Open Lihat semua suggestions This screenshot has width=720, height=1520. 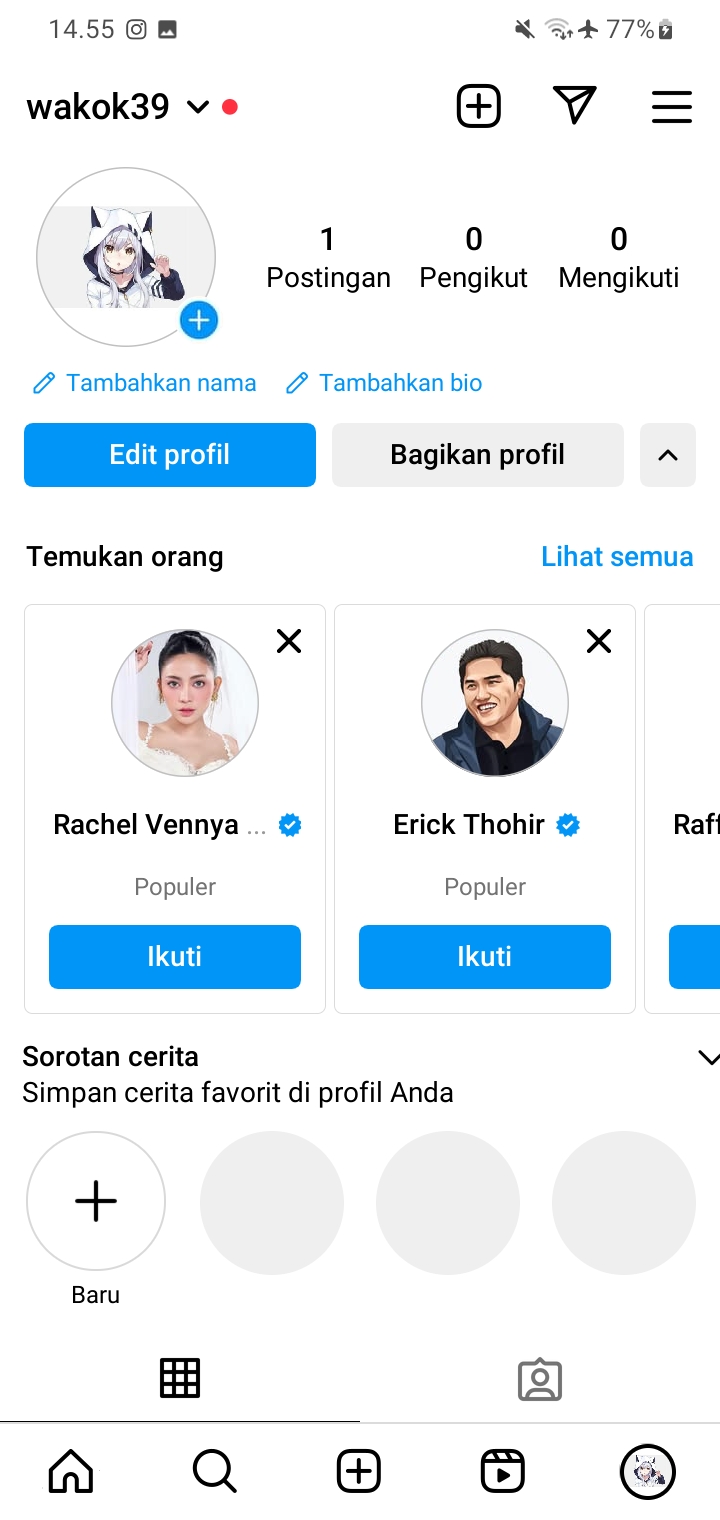click(617, 557)
